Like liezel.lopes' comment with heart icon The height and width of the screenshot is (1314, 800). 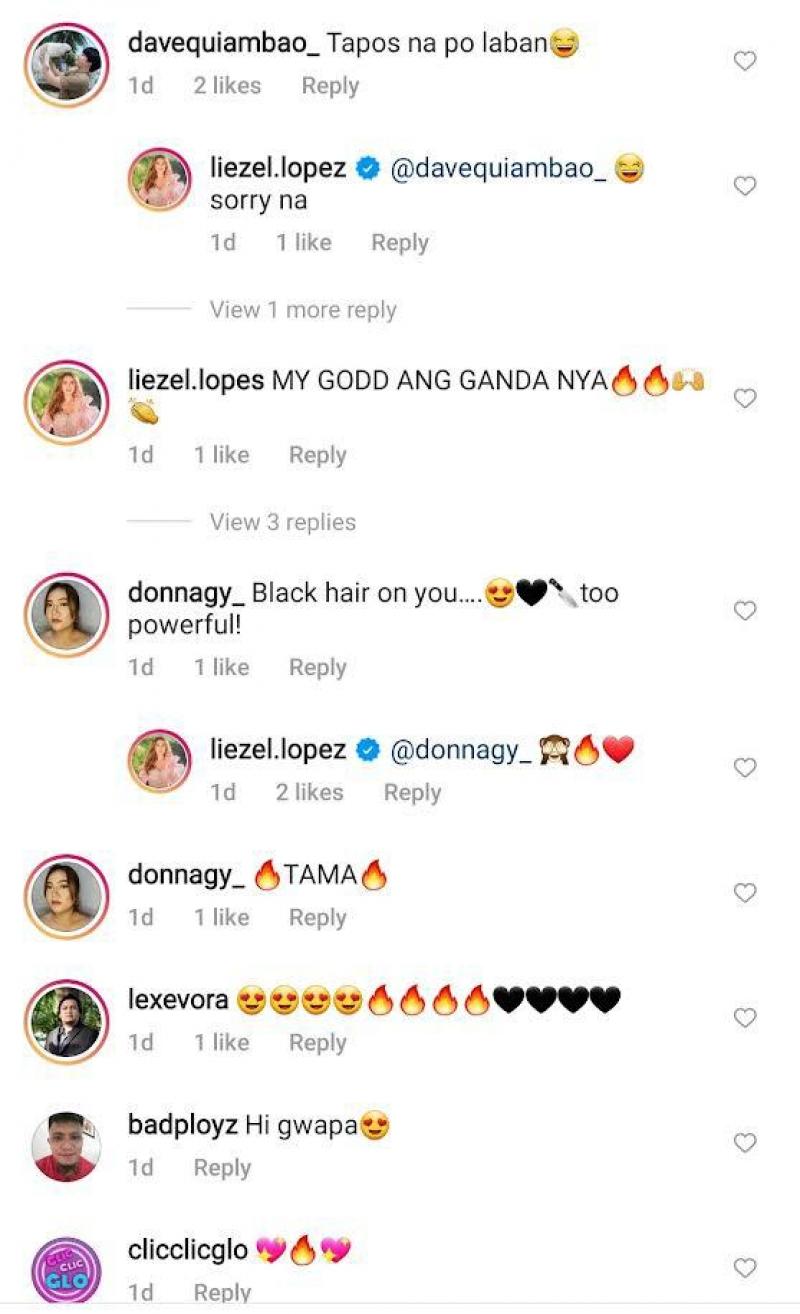point(745,398)
